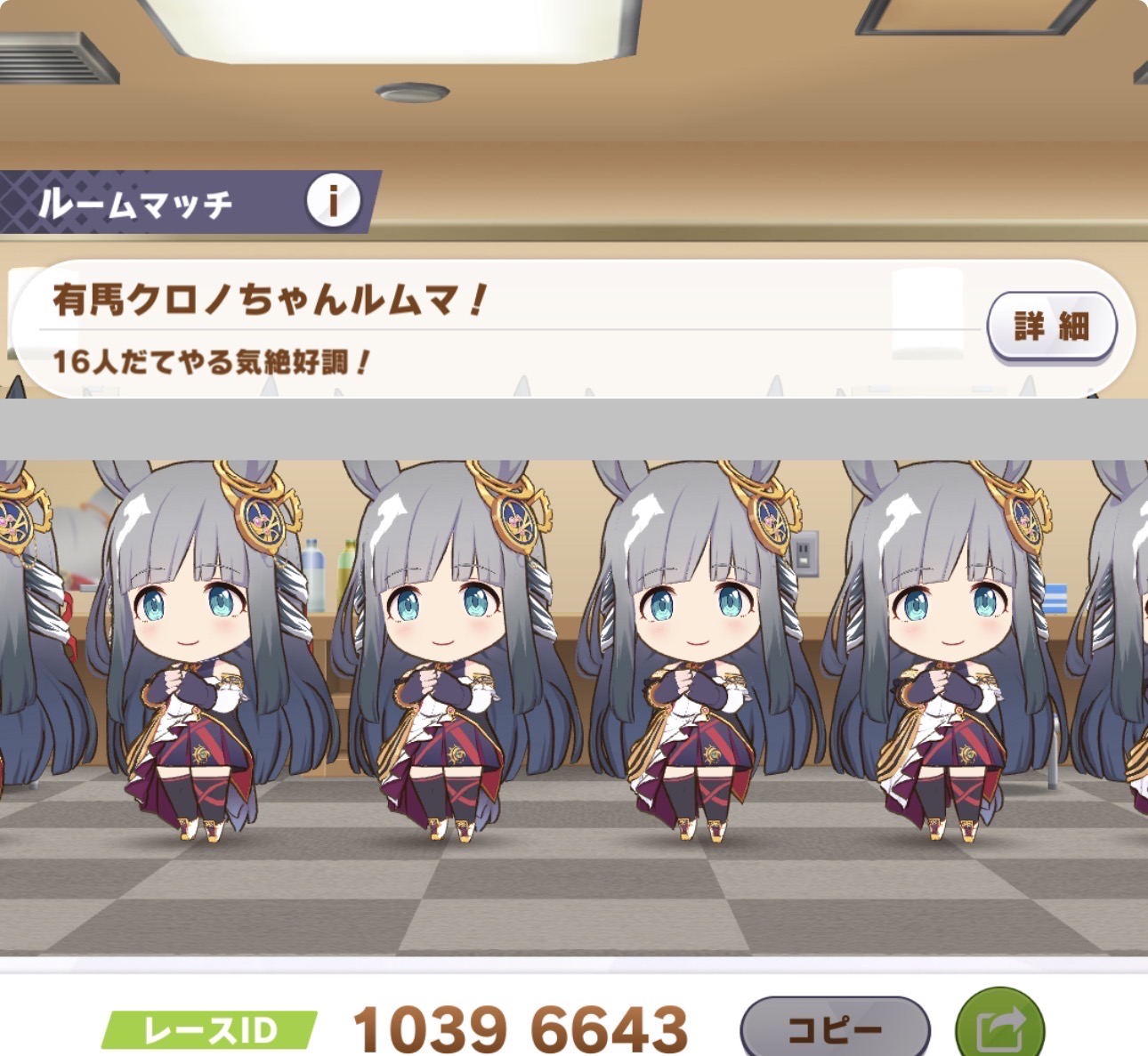
Task: Open room details with the 詳細 button
Action: [x=1051, y=326]
